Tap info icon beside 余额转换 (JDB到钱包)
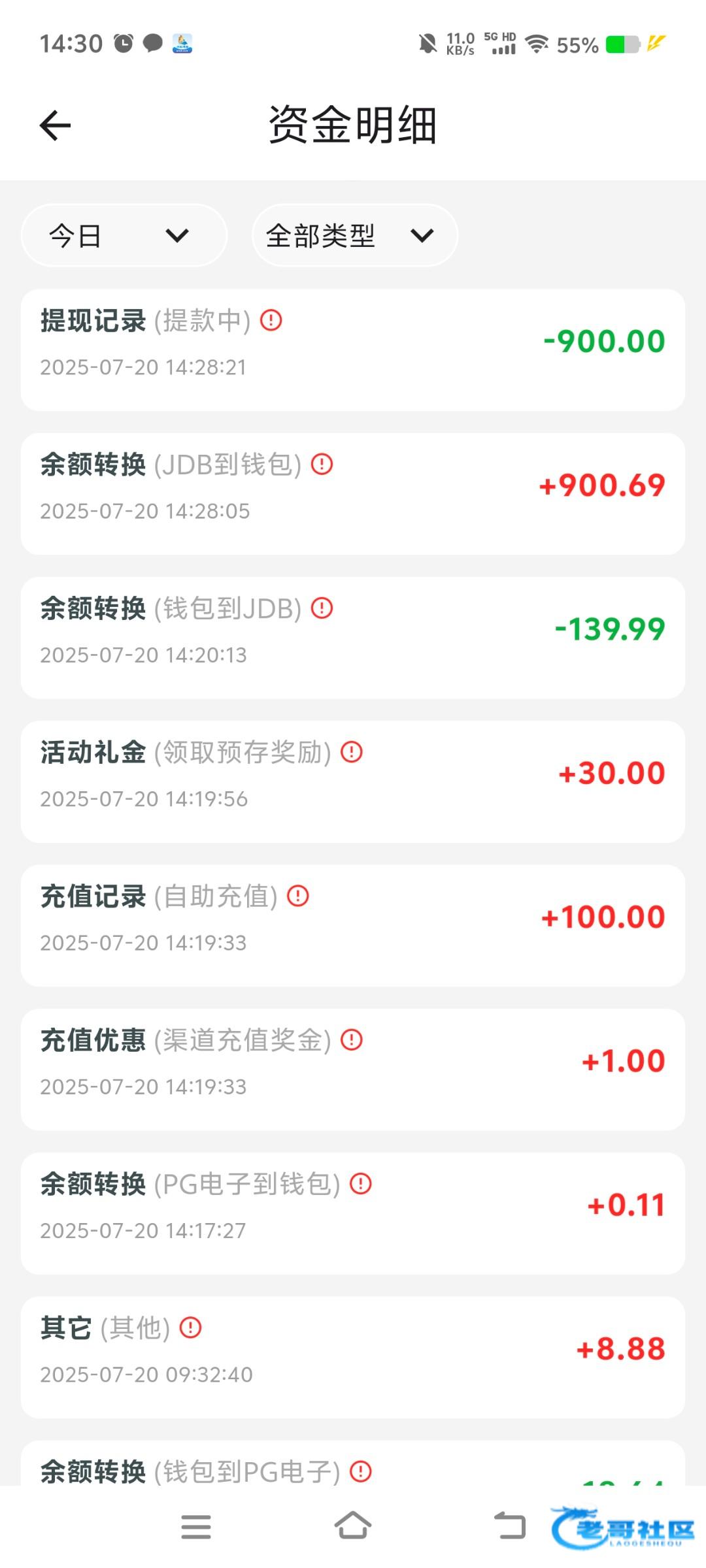The width and height of the screenshot is (706, 1568). tap(322, 465)
